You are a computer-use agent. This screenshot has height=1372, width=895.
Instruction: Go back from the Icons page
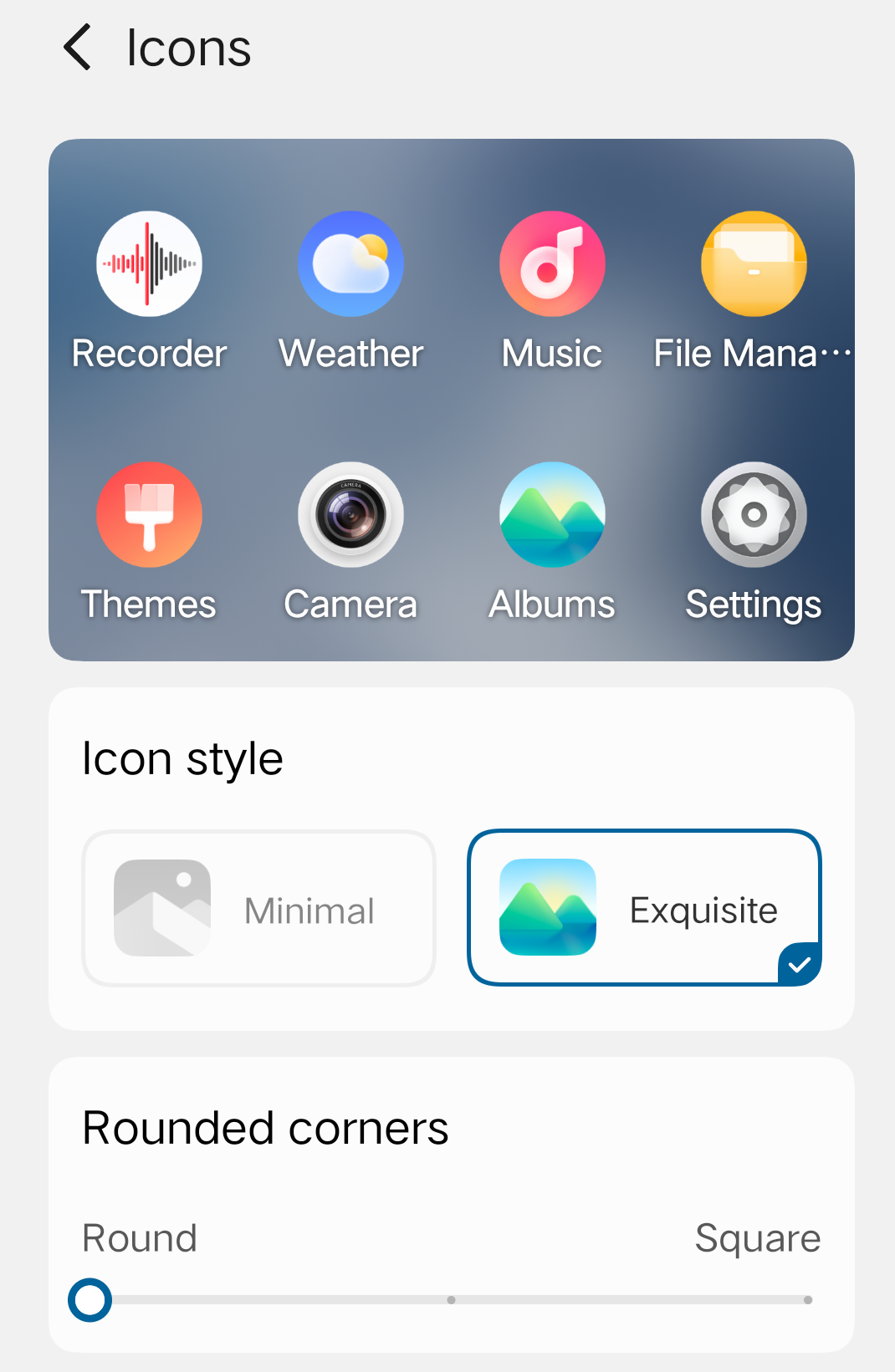click(78, 48)
